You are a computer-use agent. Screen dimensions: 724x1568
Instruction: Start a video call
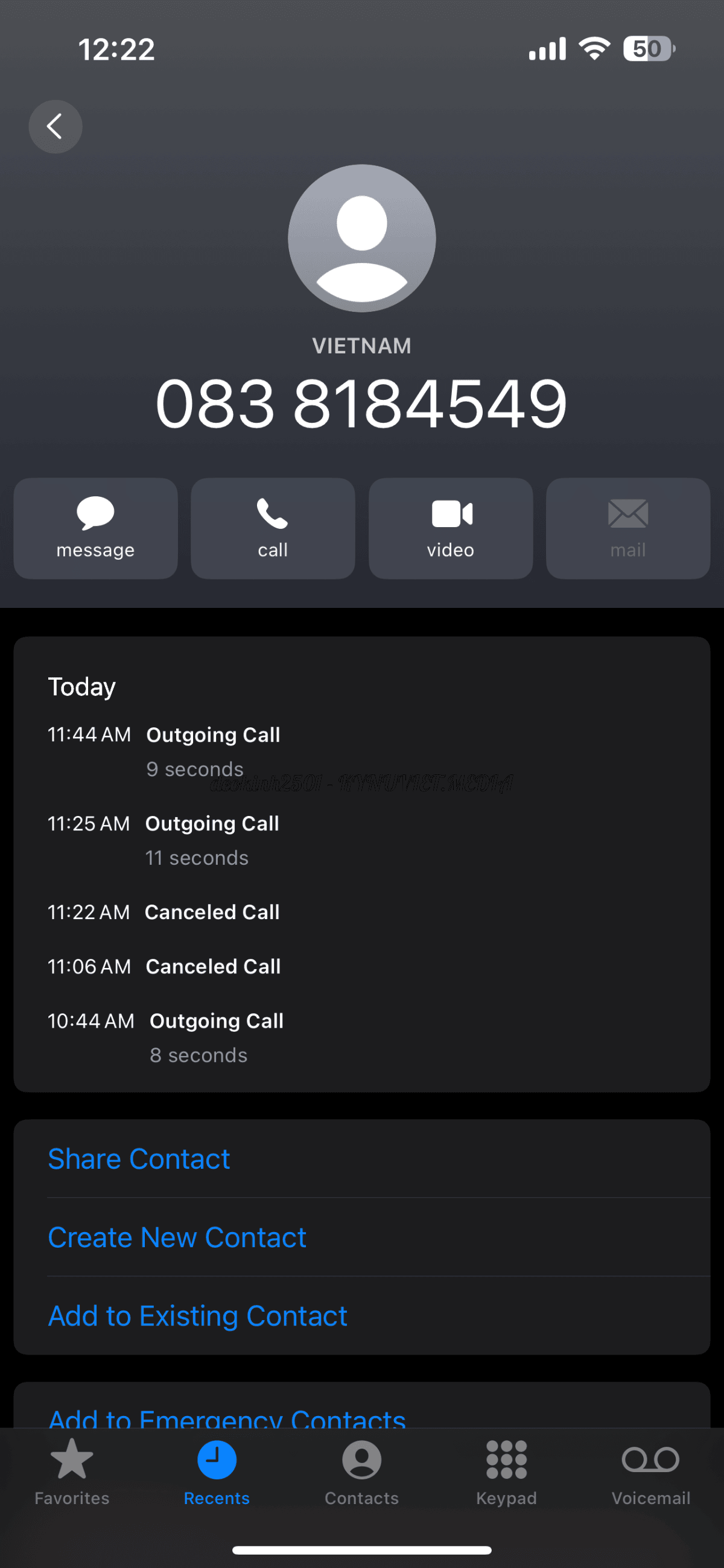point(451,528)
